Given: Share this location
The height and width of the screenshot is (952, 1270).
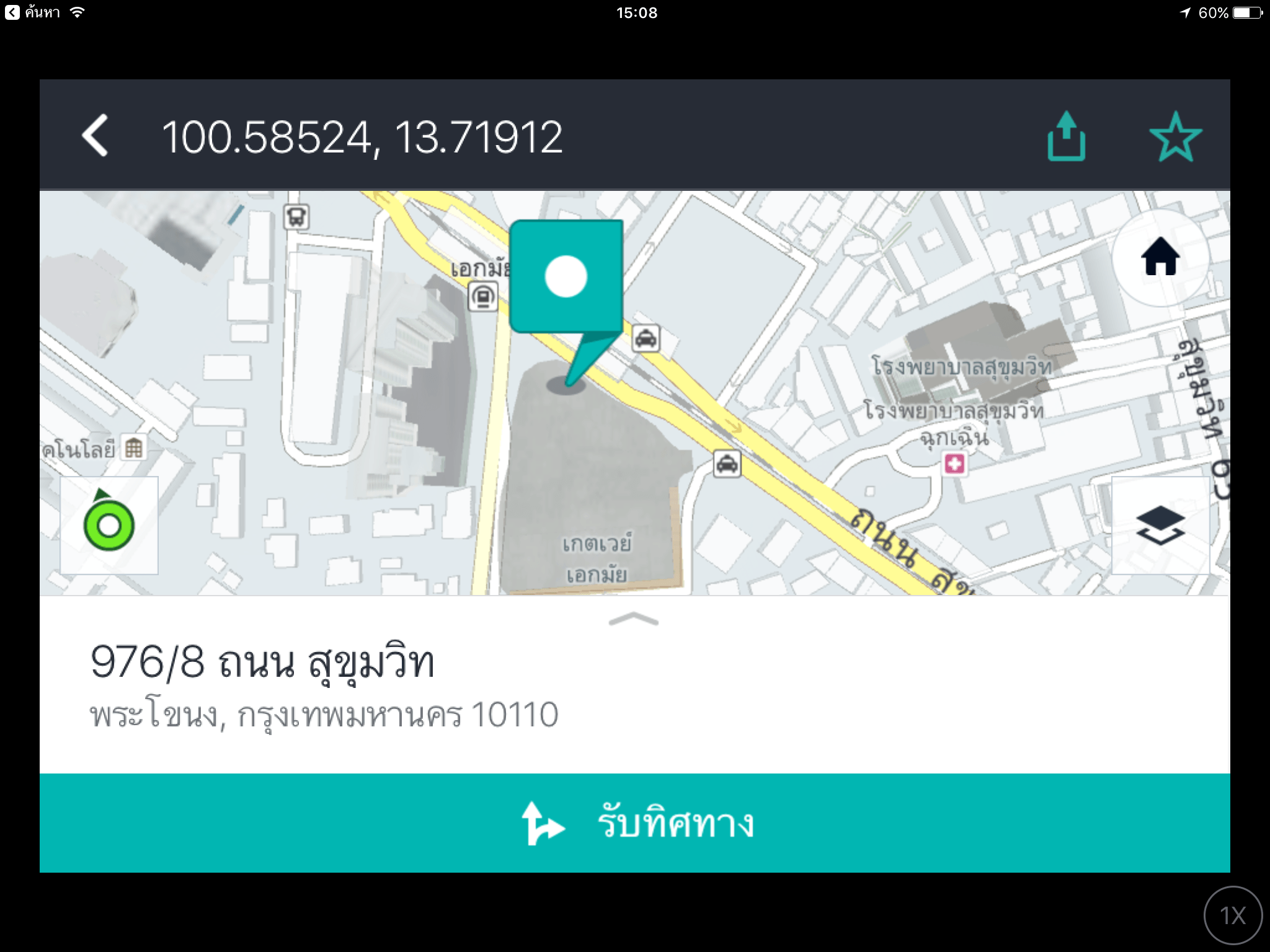Looking at the screenshot, I should pyautogui.click(x=1066, y=136).
